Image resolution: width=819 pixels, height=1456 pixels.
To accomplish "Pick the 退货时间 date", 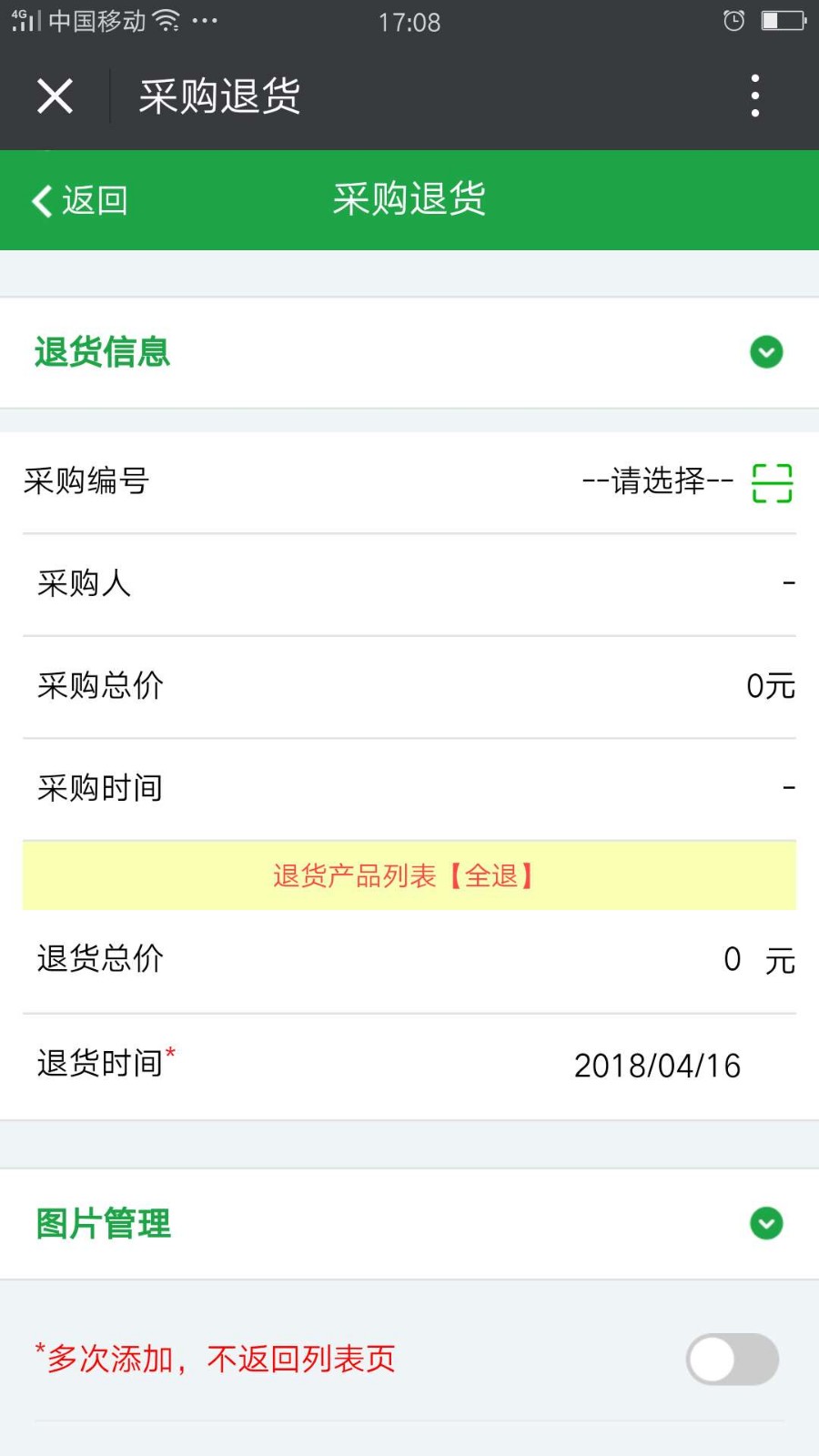I will tap(657, 1066).
